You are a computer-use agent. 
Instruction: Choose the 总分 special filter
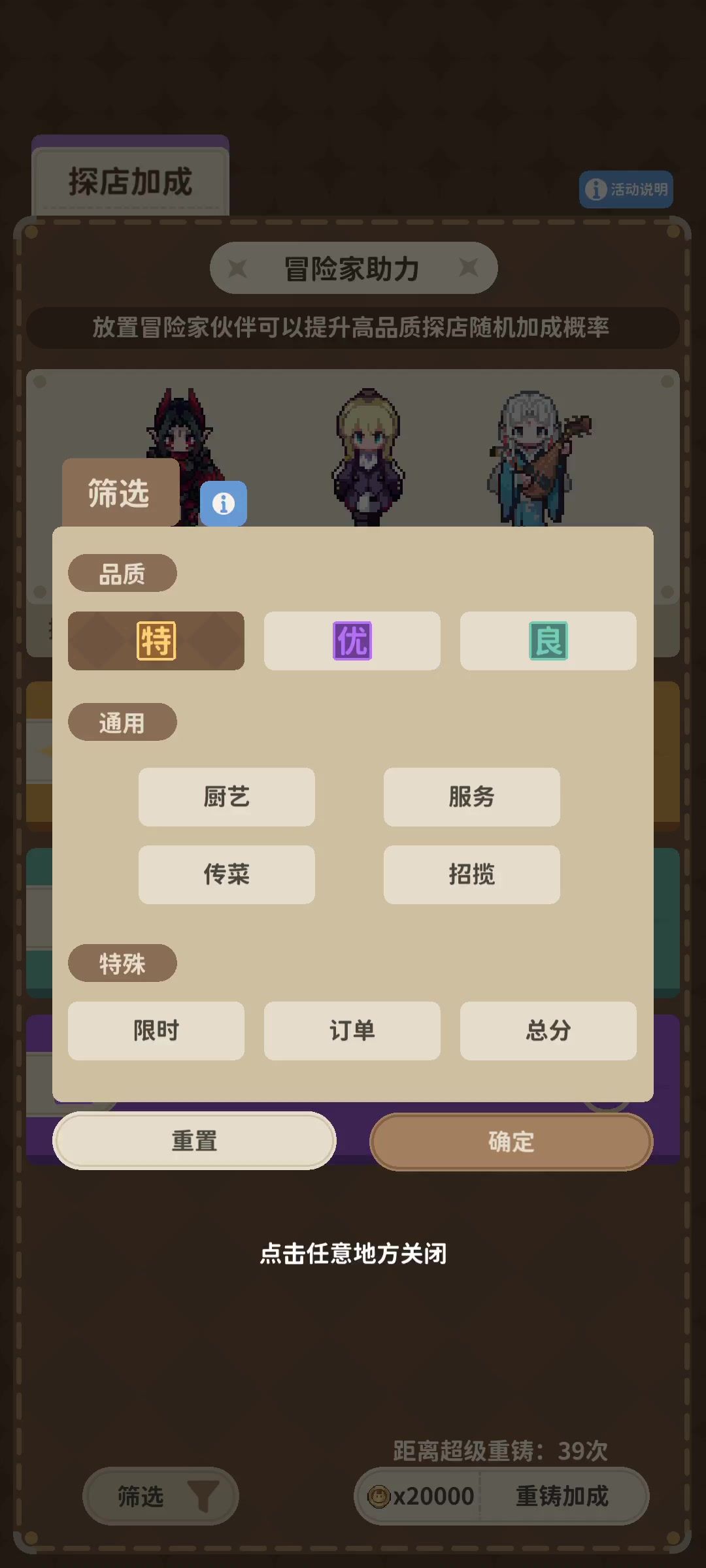(x=548, y=1031)
